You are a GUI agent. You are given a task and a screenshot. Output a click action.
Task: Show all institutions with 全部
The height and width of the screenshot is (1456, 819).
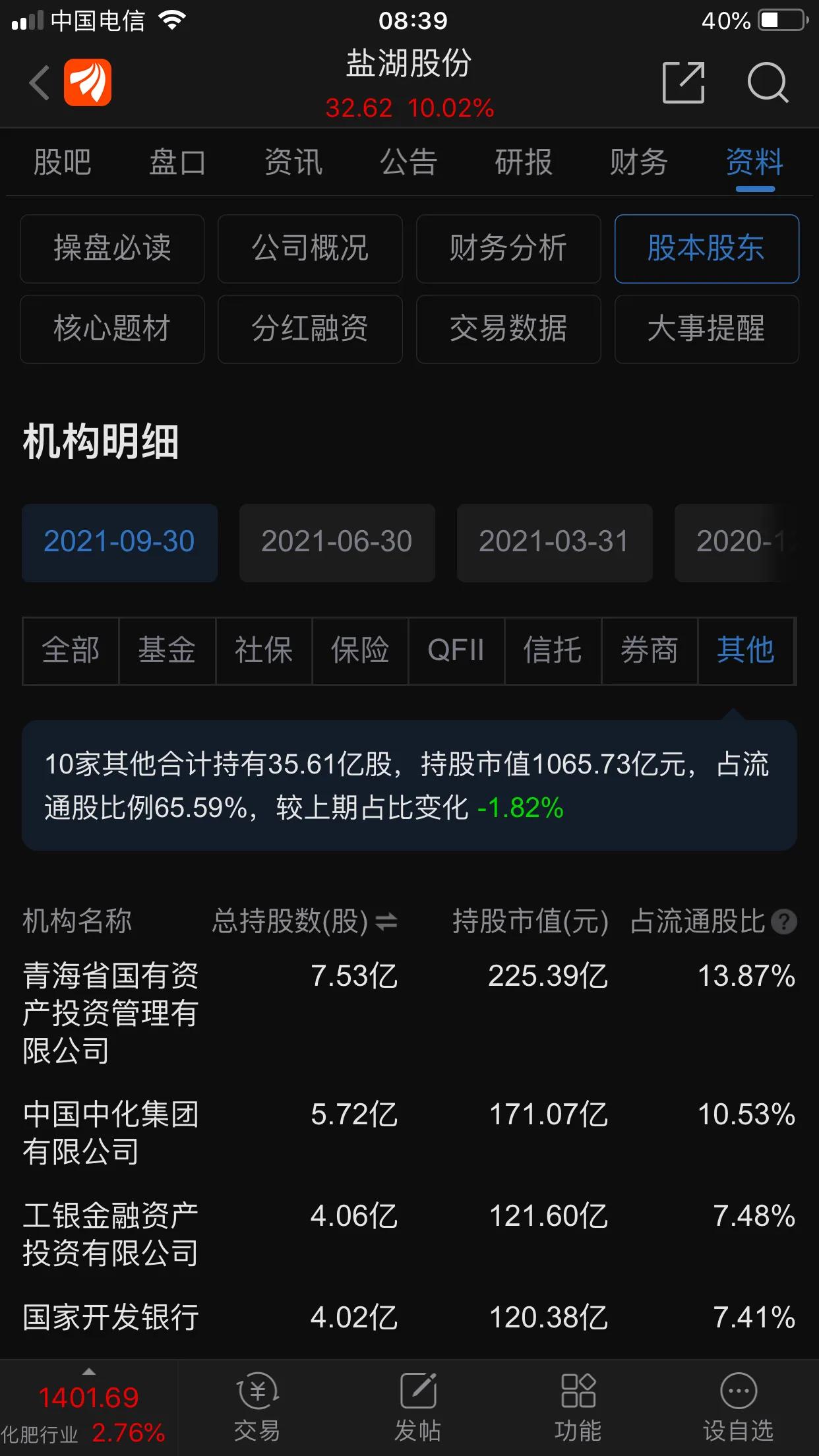coord(71,650)
